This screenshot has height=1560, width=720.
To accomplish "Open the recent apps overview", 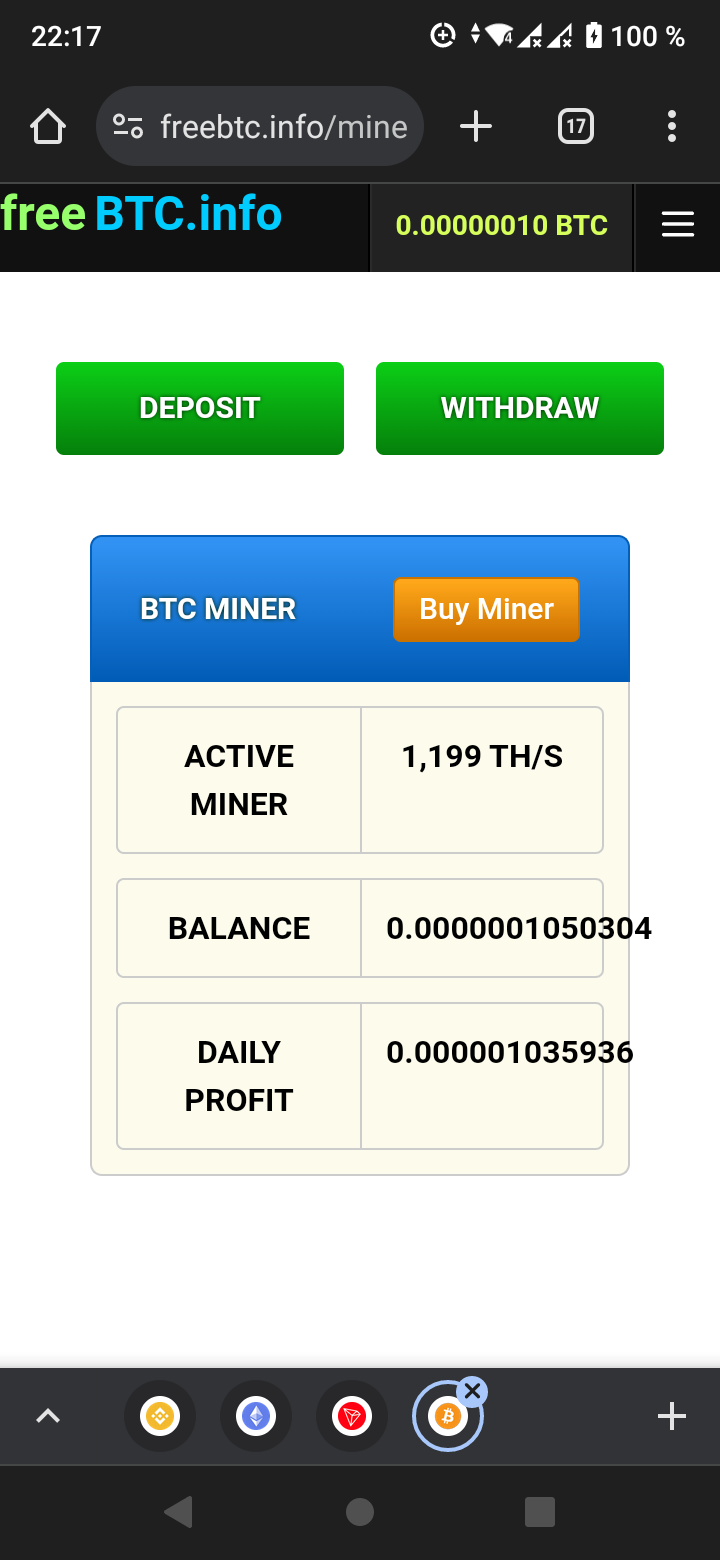I will 540,1512.
